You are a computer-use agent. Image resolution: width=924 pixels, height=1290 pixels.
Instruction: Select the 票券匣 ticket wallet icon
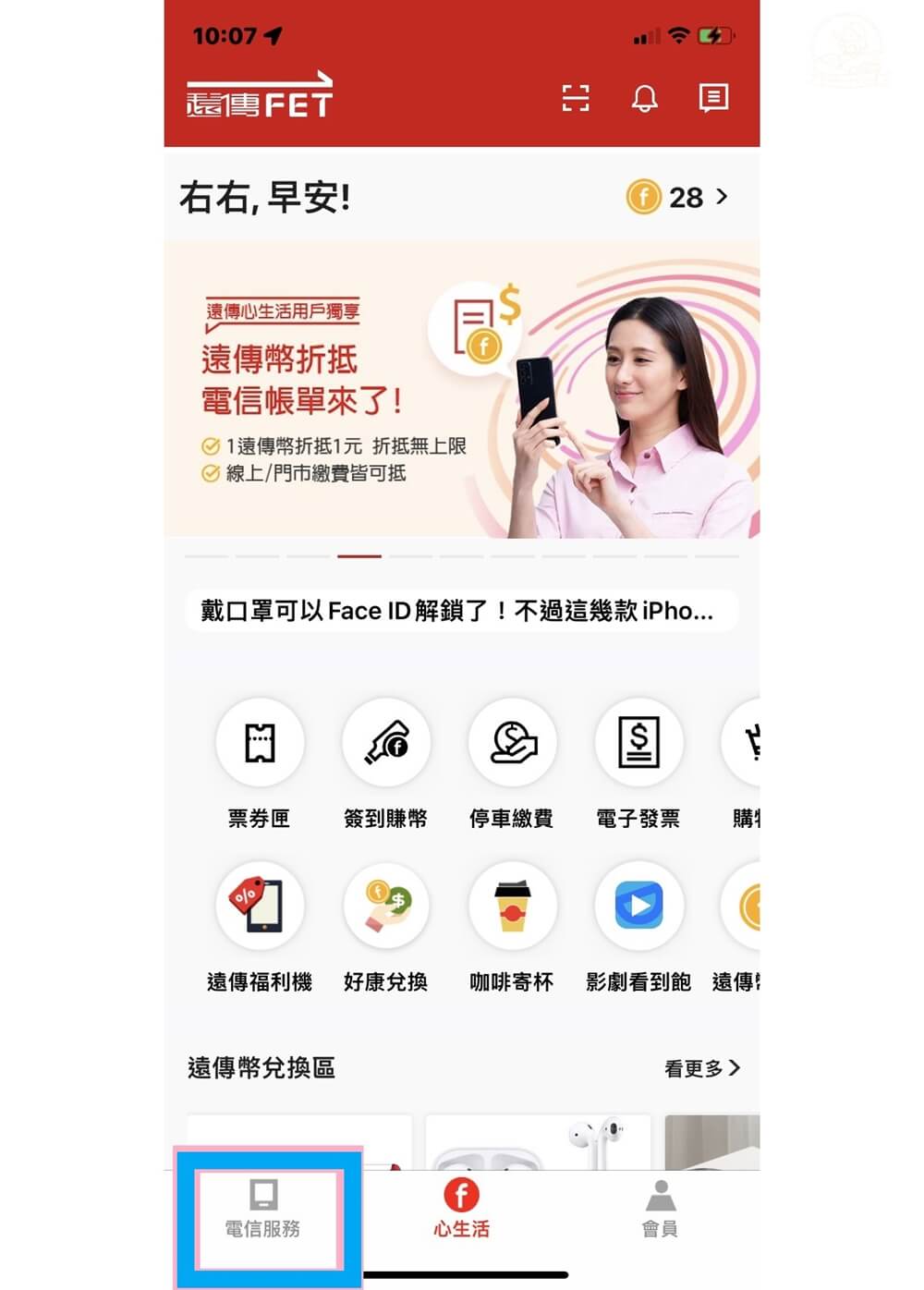click(260, 743)
